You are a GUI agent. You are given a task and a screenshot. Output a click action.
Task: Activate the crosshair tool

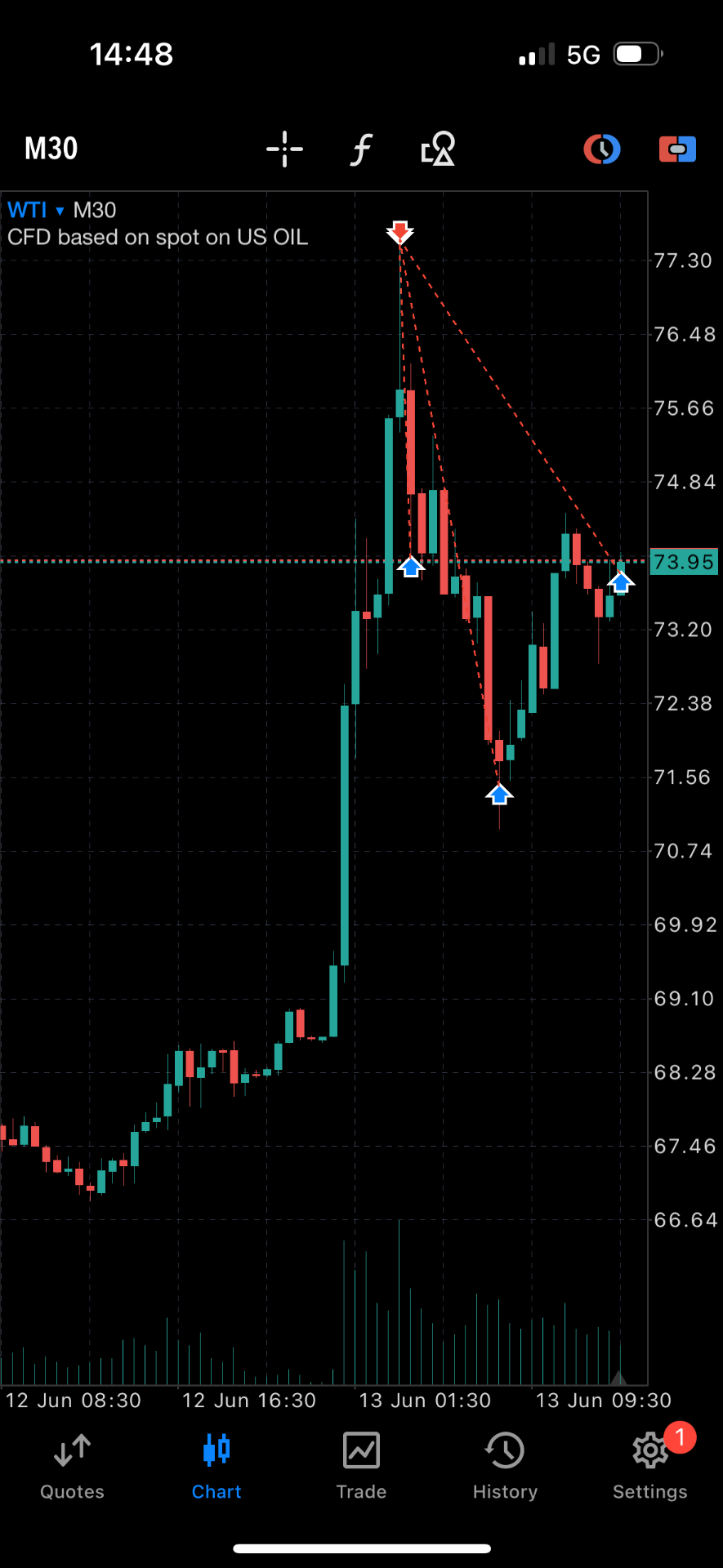point(284,149)
